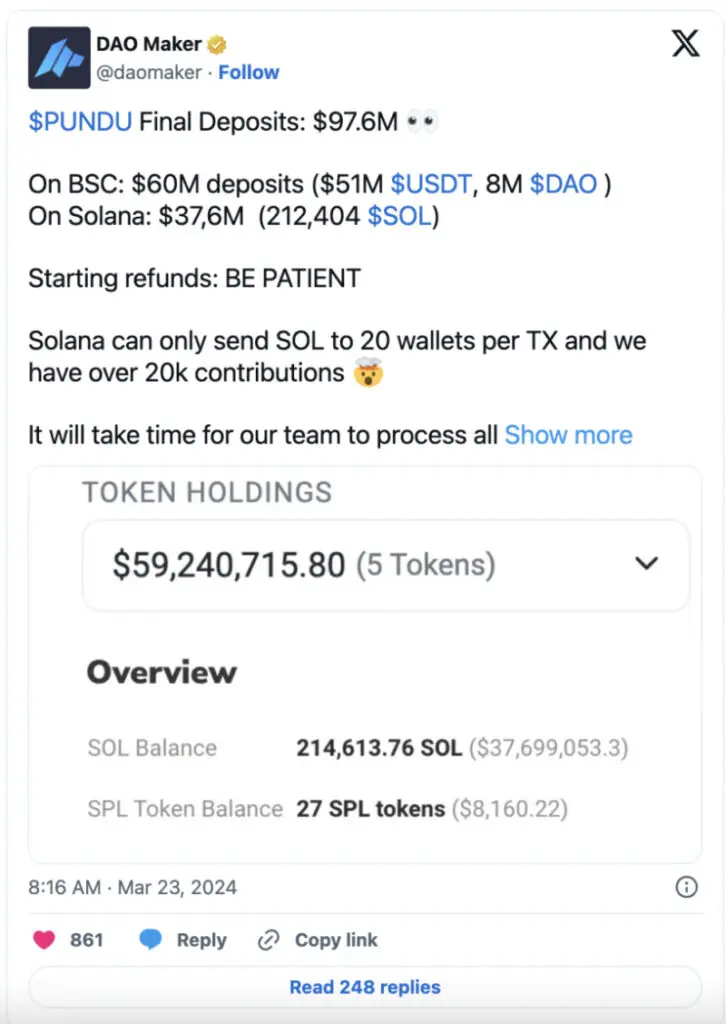
Task: Tap the info icon beside the date
Action: pyautogui.click(x=687, y=887)
